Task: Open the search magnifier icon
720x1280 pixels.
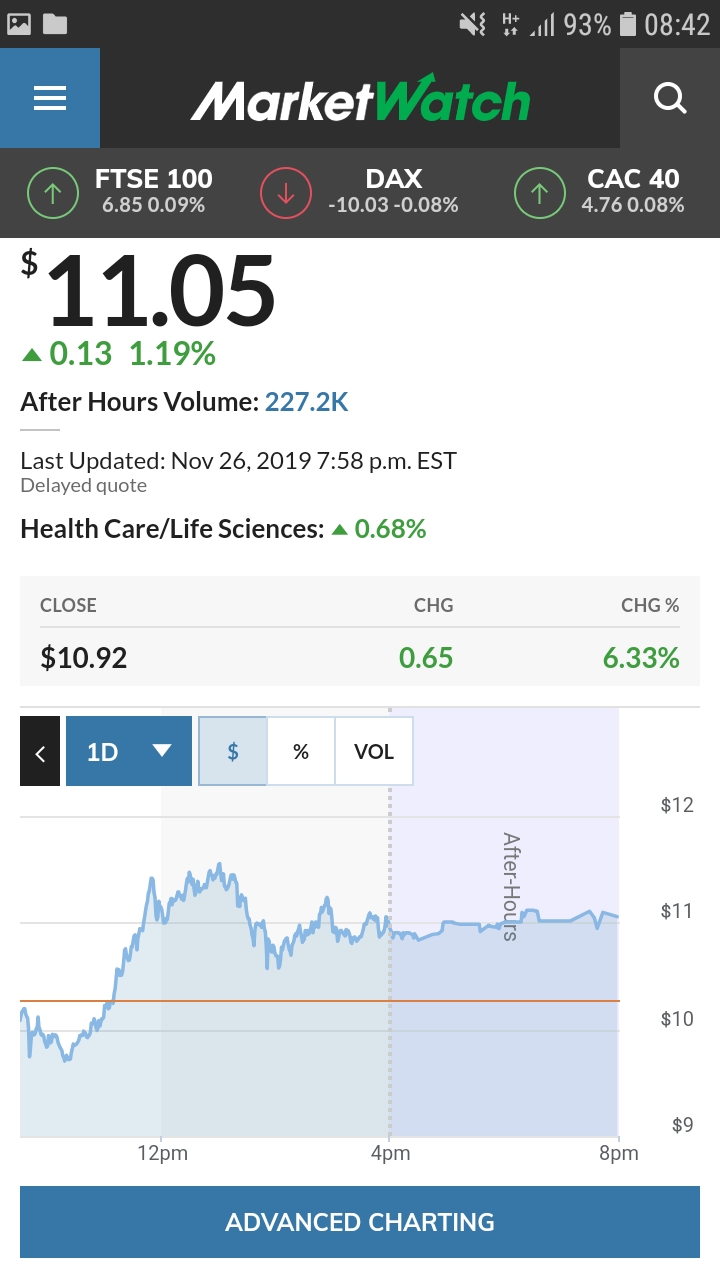Action: (669, 98)
